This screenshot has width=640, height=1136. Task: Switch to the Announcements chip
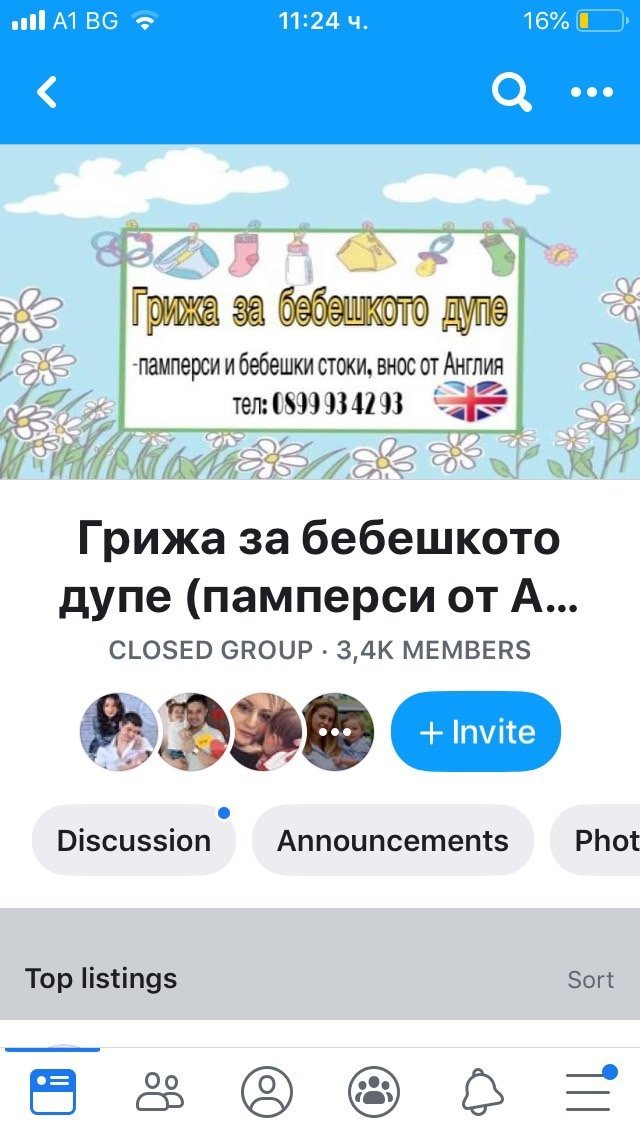tap(392, 840)
